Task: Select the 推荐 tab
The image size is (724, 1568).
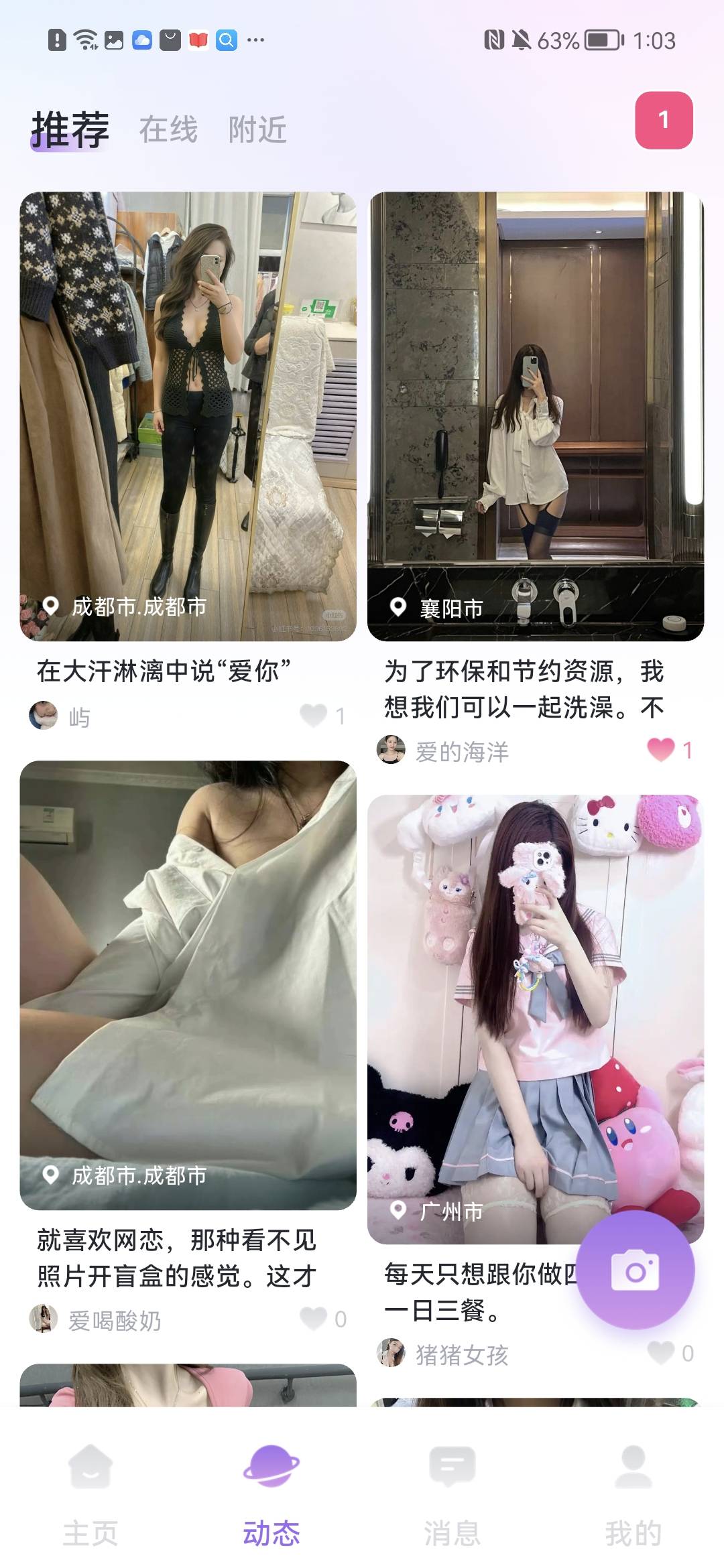Action: 70,129
